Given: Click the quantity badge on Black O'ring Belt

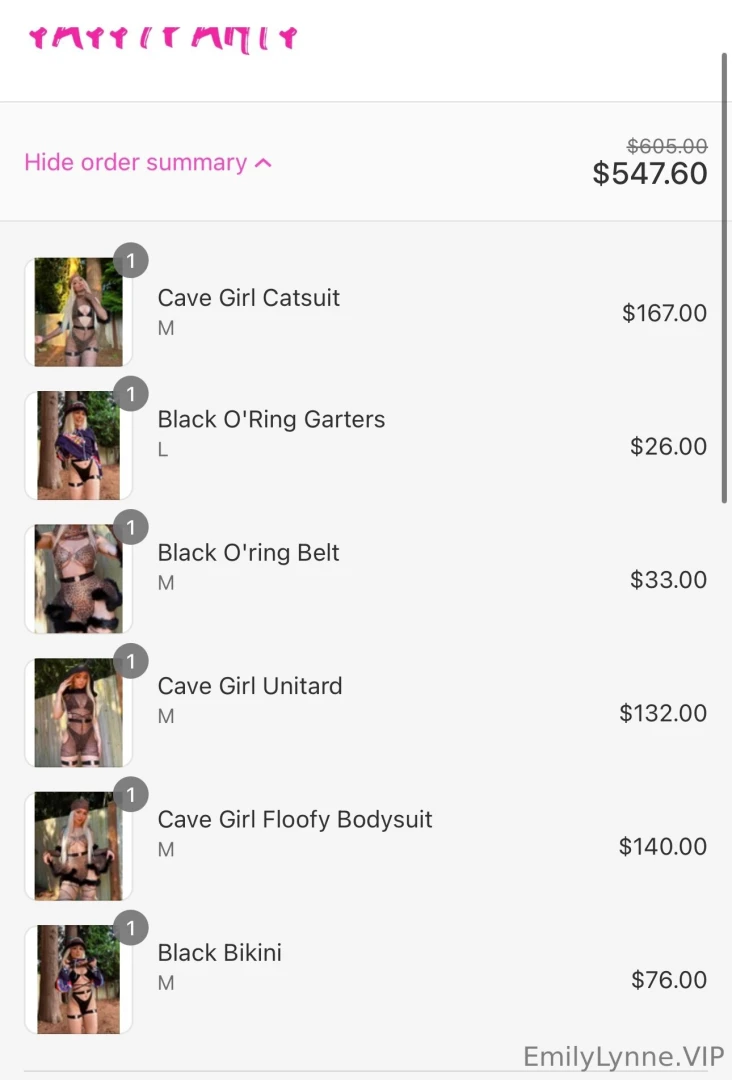Looking at the screenshot, I should pyautogui.click(x=131, y=527).
